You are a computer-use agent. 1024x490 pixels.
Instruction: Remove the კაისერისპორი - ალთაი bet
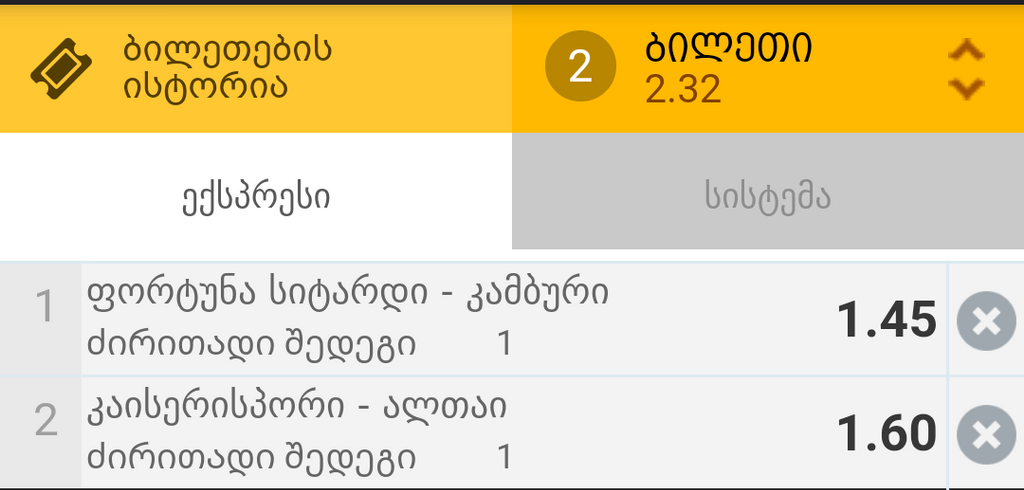[x=985, y=434]
